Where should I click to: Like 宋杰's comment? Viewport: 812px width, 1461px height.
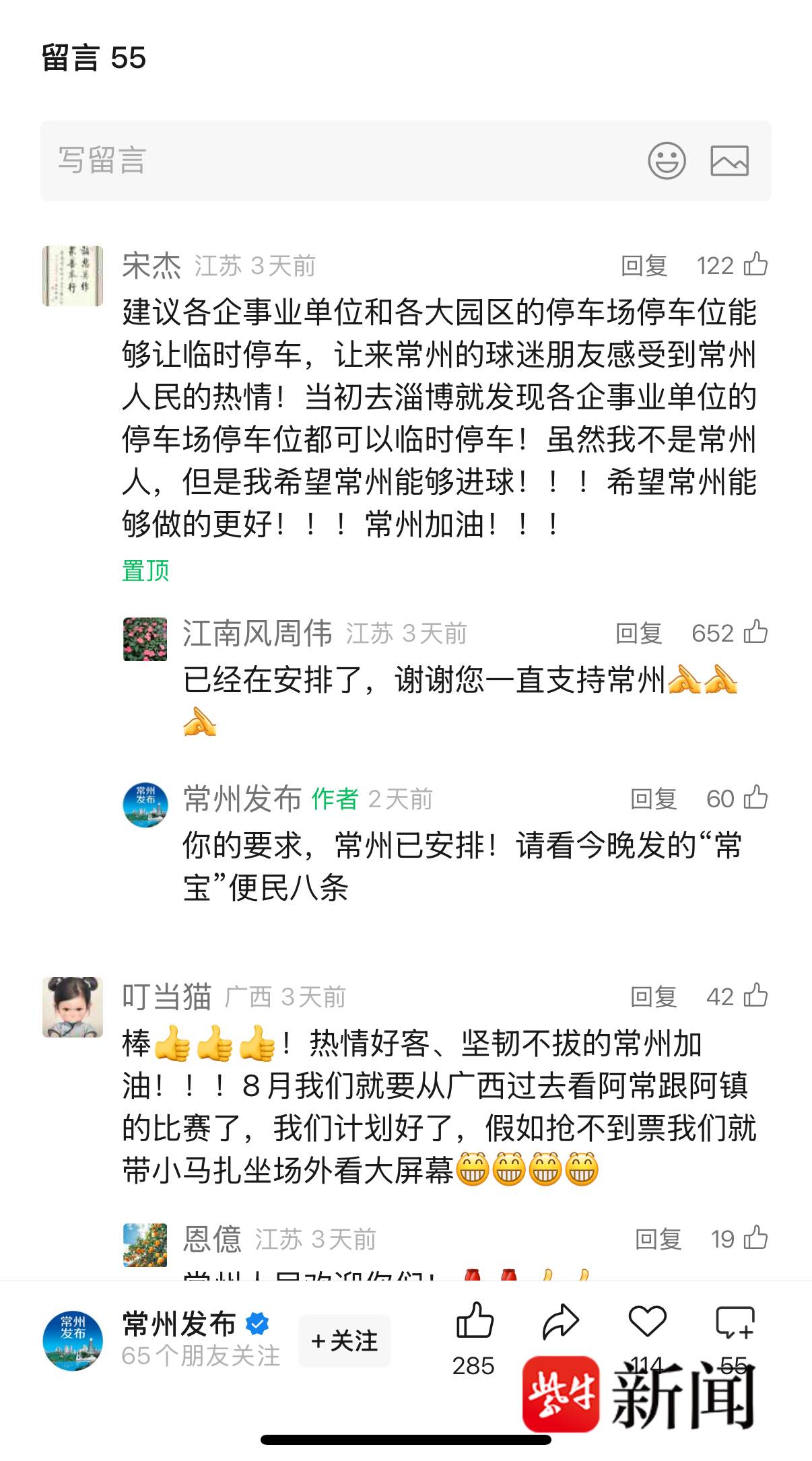pyautogui.click(x=755, y=265)
